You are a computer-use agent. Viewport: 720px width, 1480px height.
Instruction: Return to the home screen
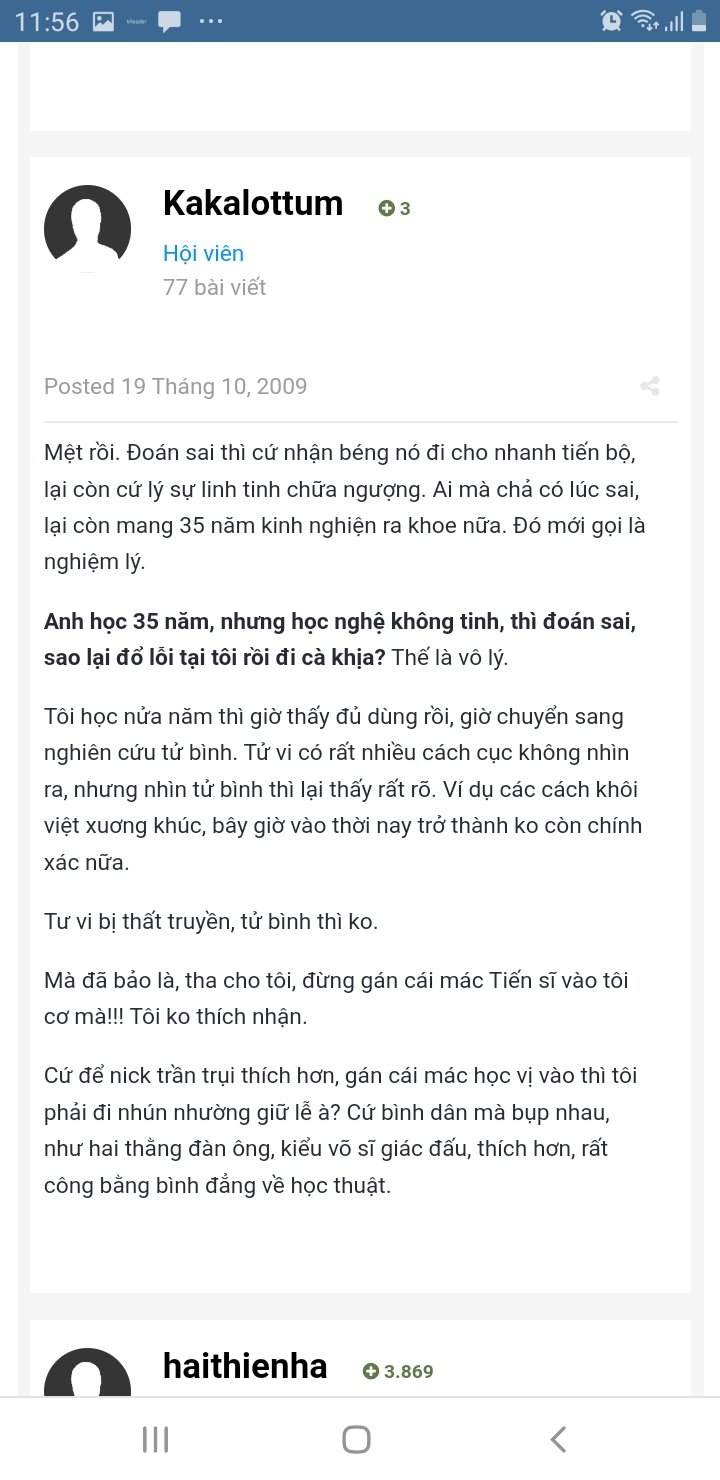(357, 1439)
